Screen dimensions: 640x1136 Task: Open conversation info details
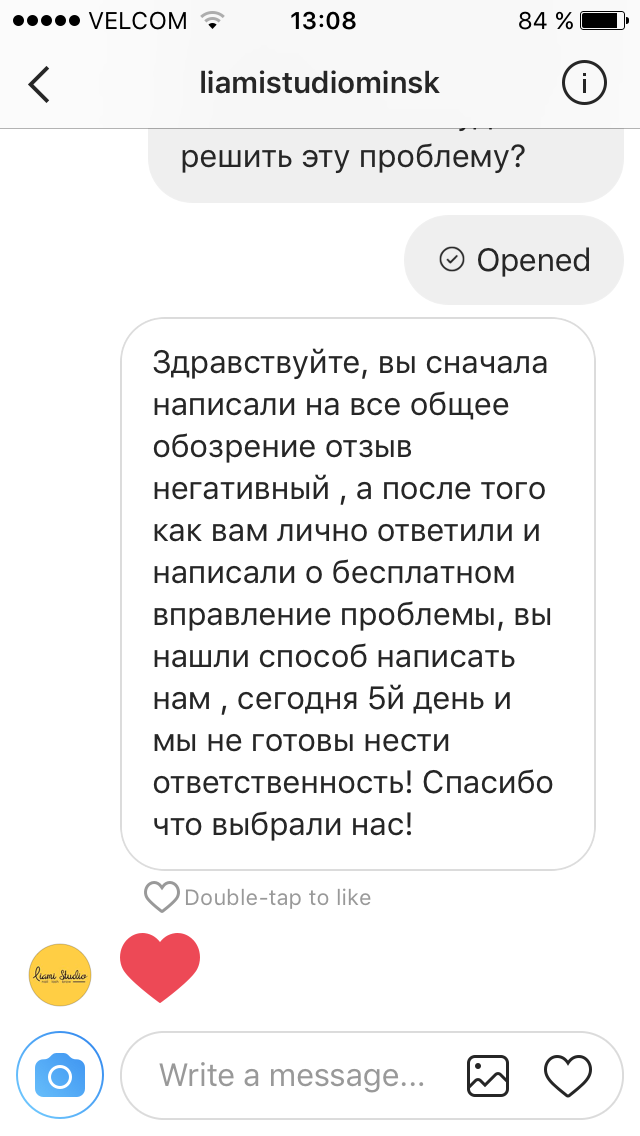[584, 85]
